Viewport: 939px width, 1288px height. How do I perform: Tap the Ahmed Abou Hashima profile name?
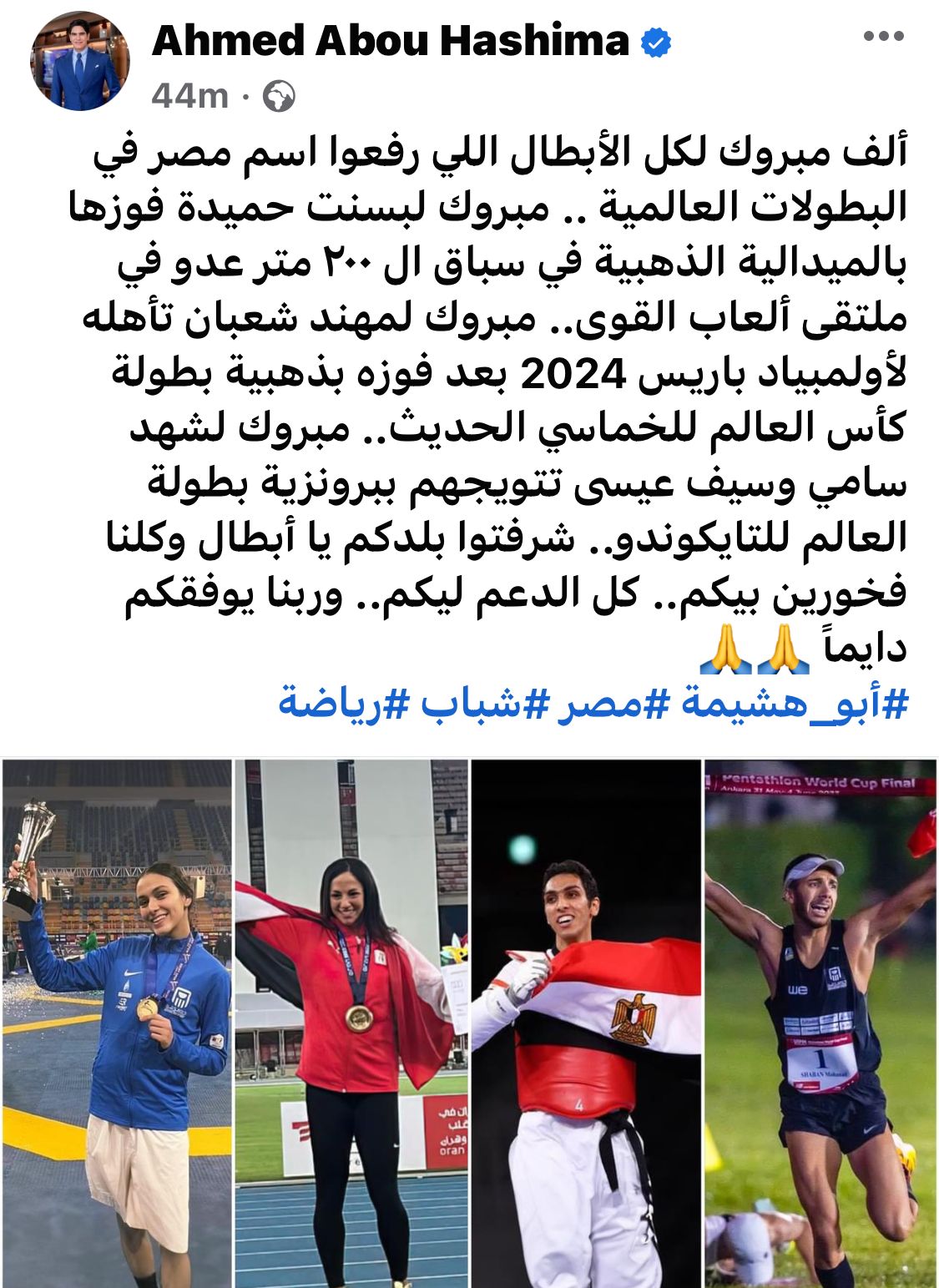pyautogui.click(x=390, y=41)
